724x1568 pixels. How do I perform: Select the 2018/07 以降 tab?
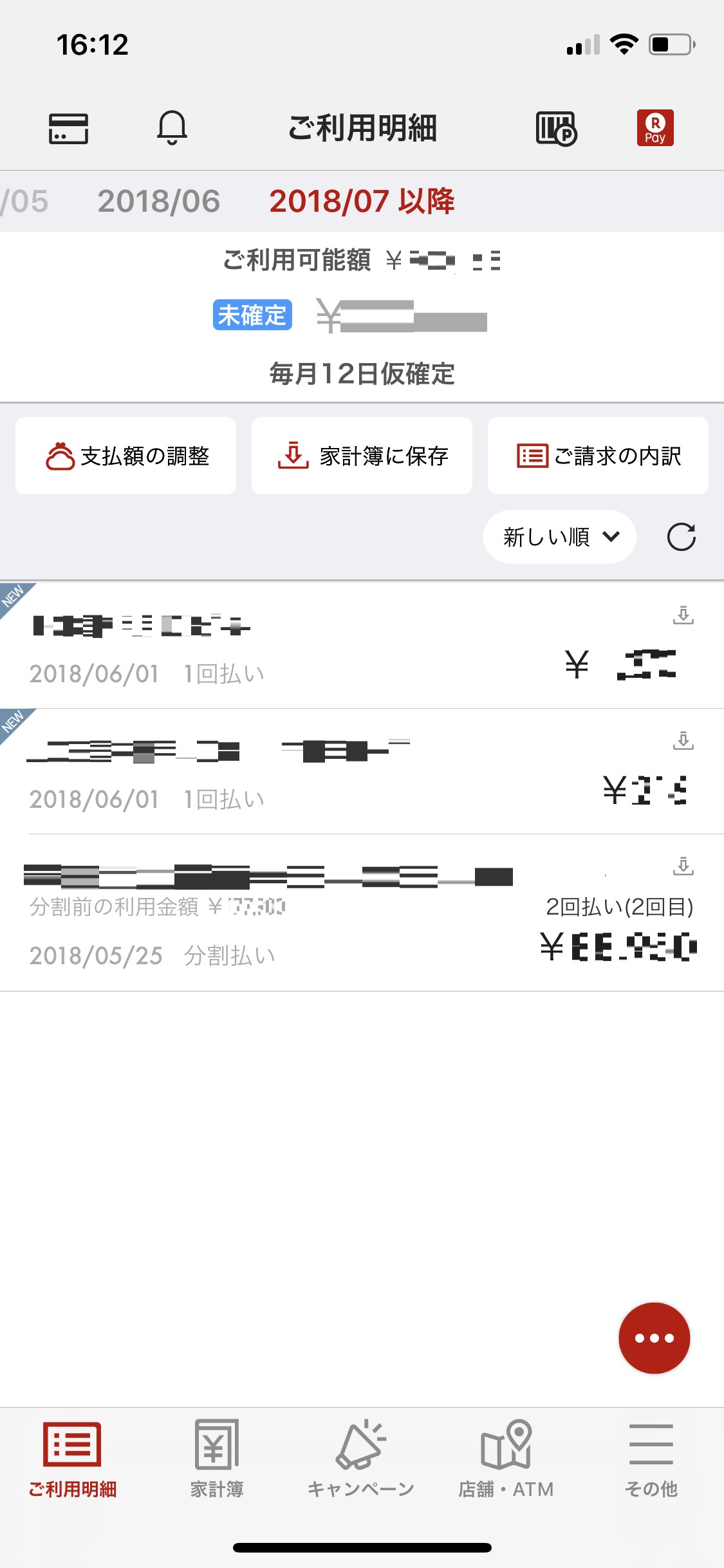pyautogui.click(x=362, y=201)
